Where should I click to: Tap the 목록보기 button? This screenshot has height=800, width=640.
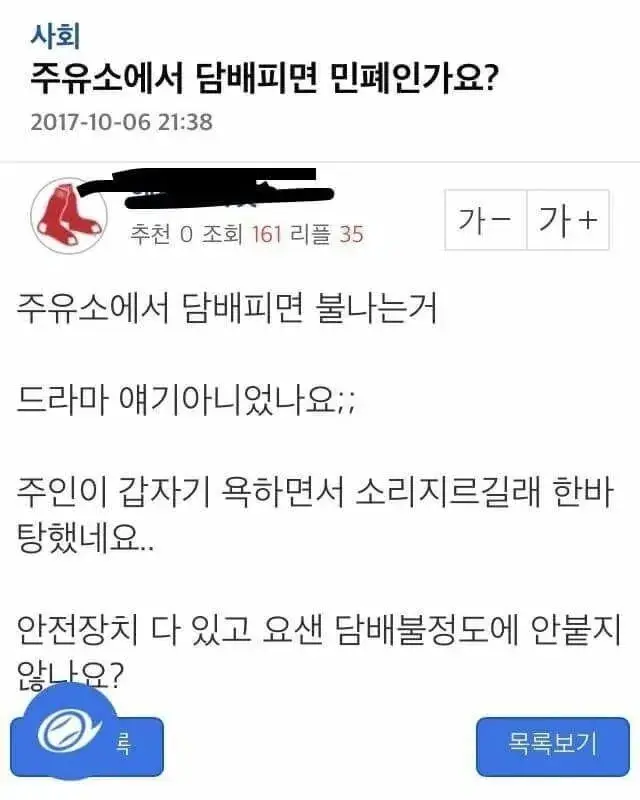551,745
